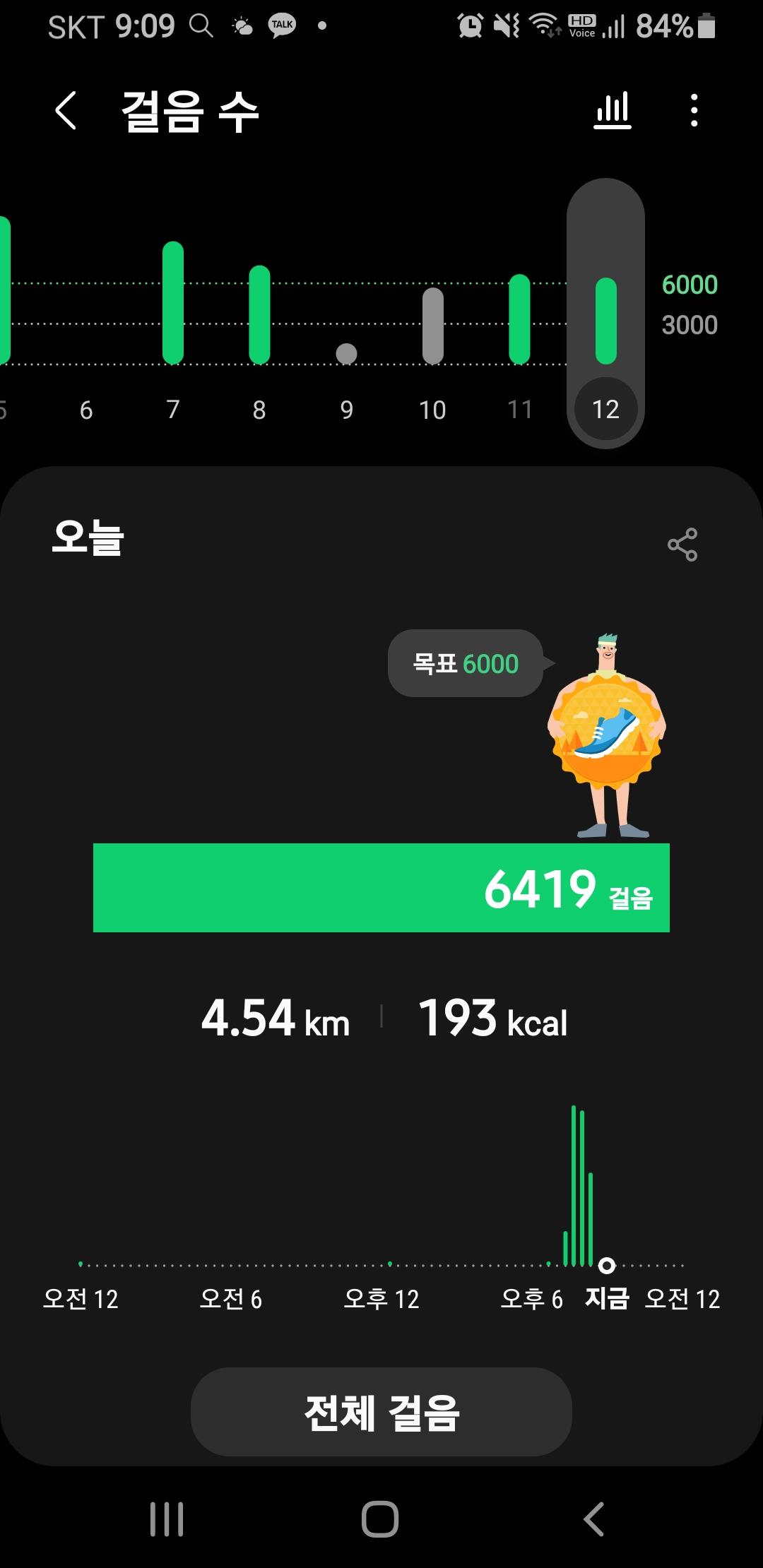Viewport: 763px width, 1568px height.
Task: Share today's step count
Action: (x=682, y=545)
